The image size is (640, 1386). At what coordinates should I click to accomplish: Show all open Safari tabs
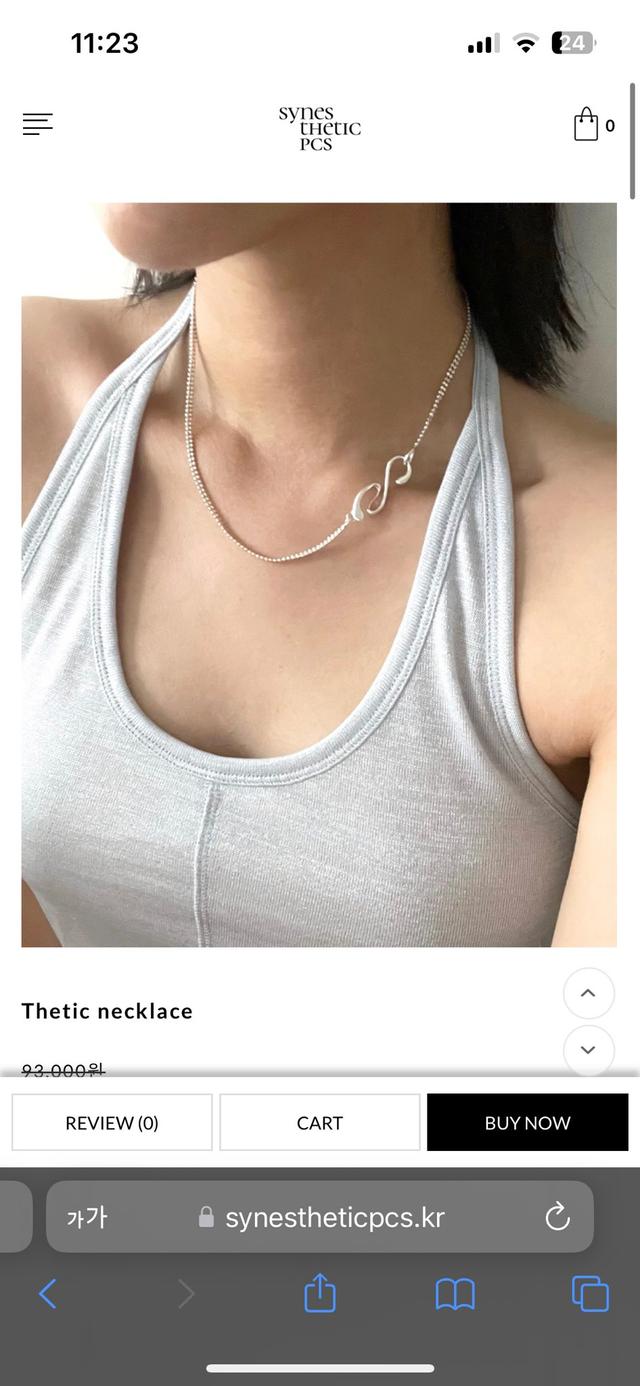click(x=590, y=1294)
